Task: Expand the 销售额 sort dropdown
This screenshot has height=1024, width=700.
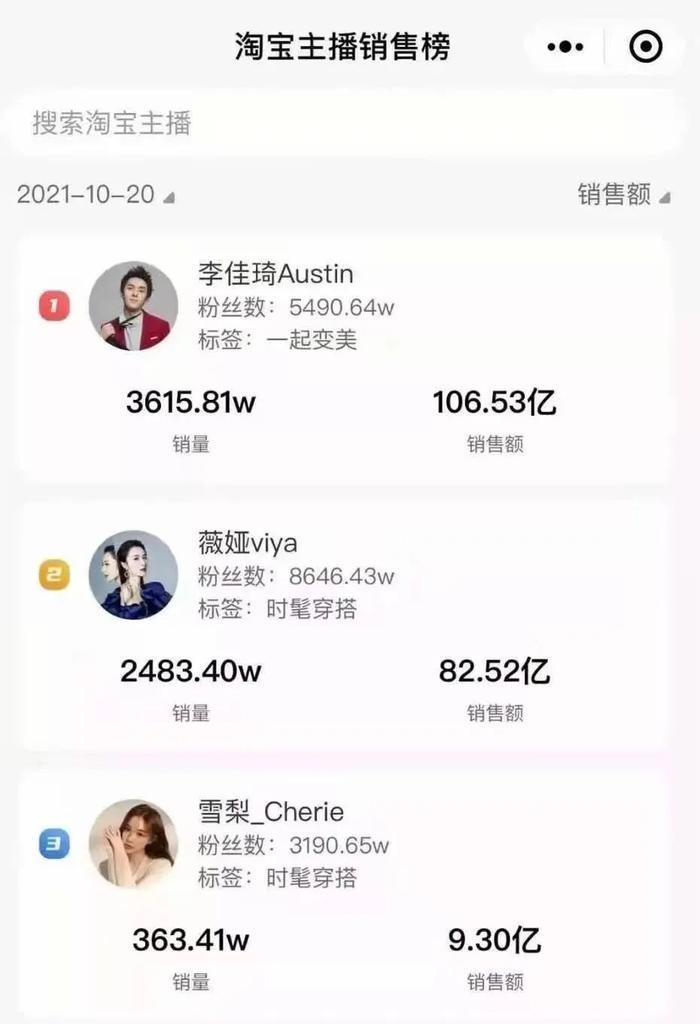Action: (622, 194)
